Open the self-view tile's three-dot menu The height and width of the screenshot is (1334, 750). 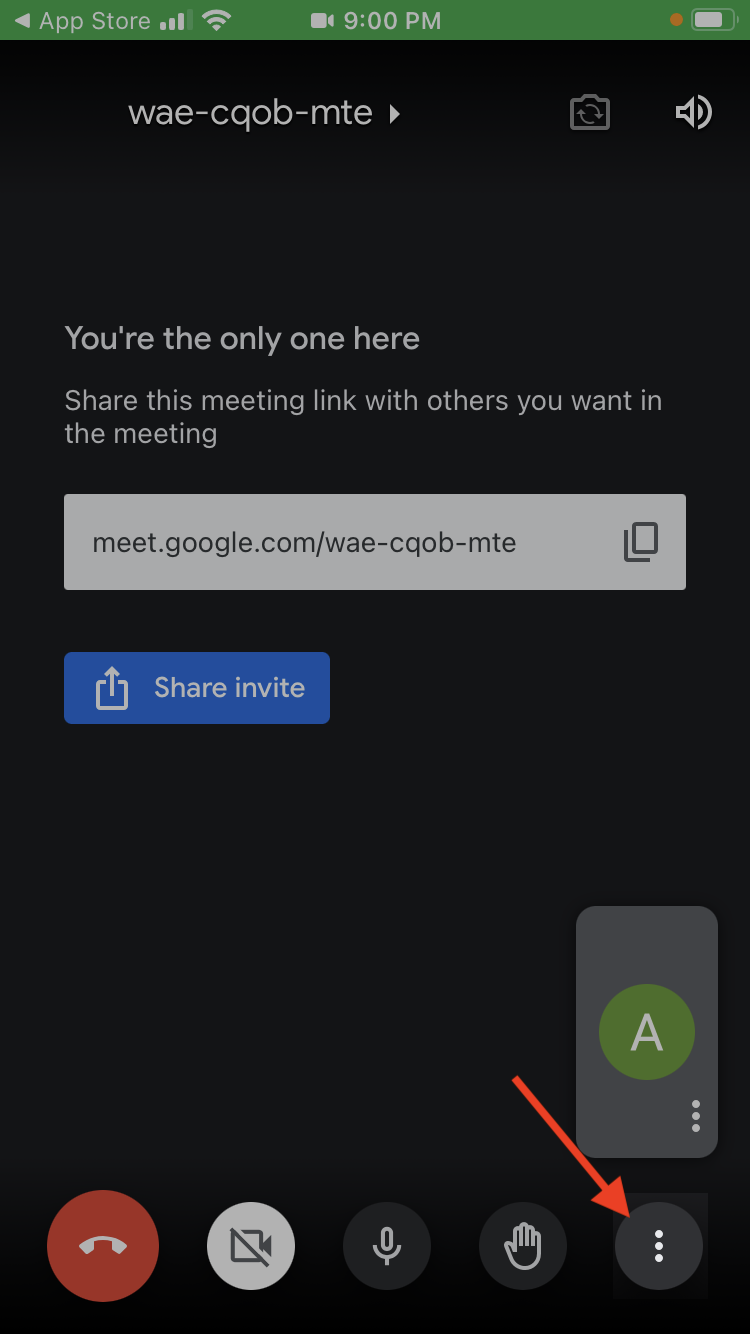[x=694, y=1117]
